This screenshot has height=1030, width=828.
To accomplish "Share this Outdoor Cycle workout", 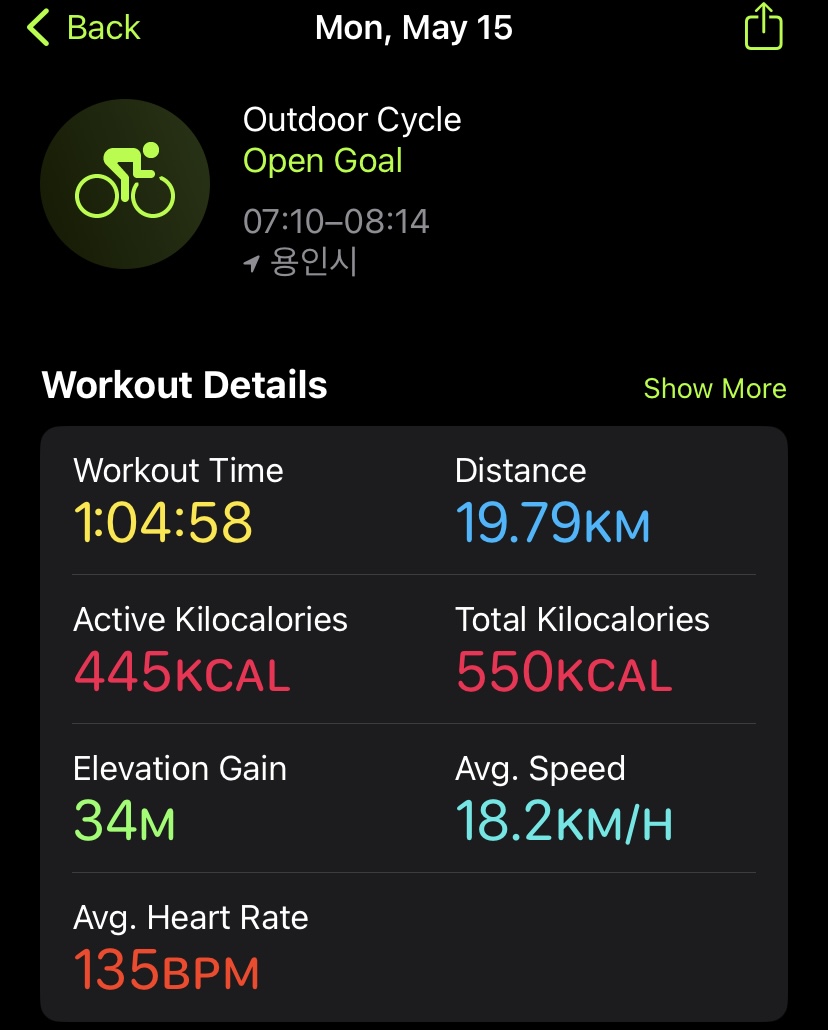I will pos(764,27).
